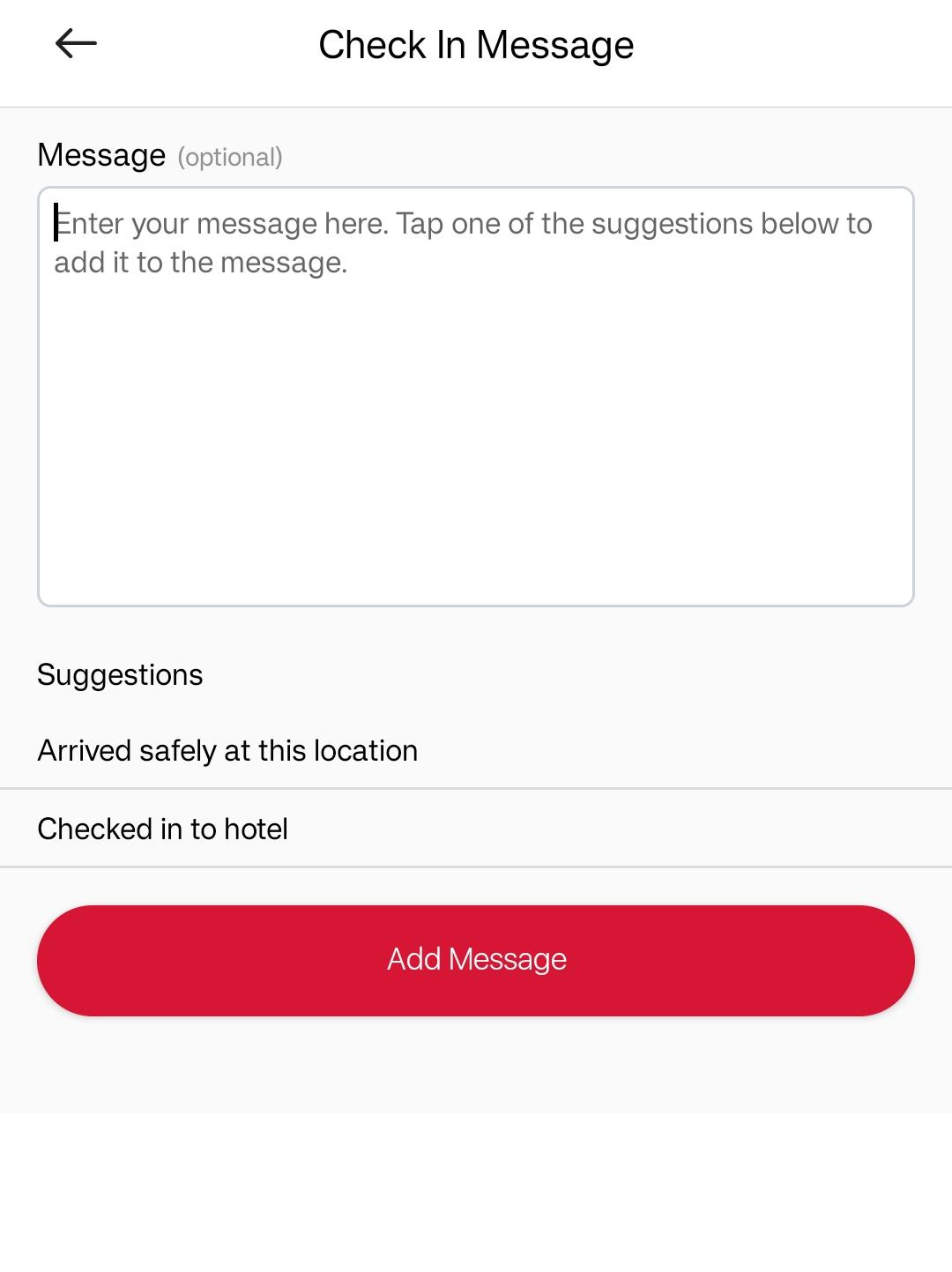The width and height of the screenshot is (952, 1272).
Task: Choose the 'Checked in to hotel' suggestion
Action: 163,829
